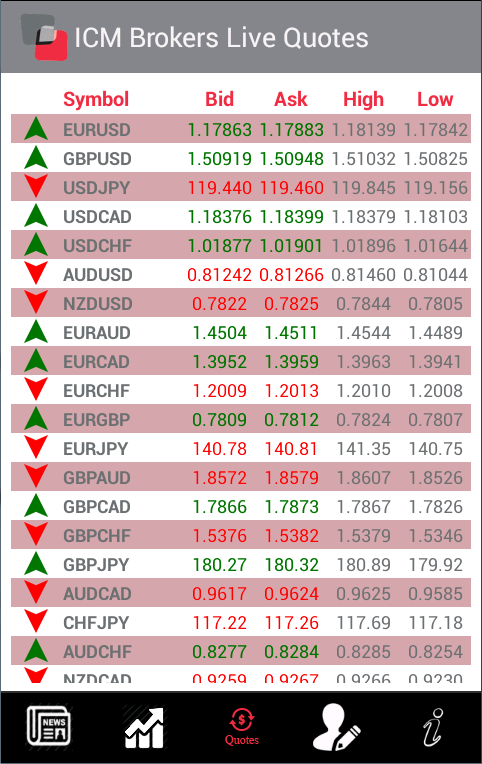Open the CHFJPY quote row
482x764 pixels.
click(241, 622)
